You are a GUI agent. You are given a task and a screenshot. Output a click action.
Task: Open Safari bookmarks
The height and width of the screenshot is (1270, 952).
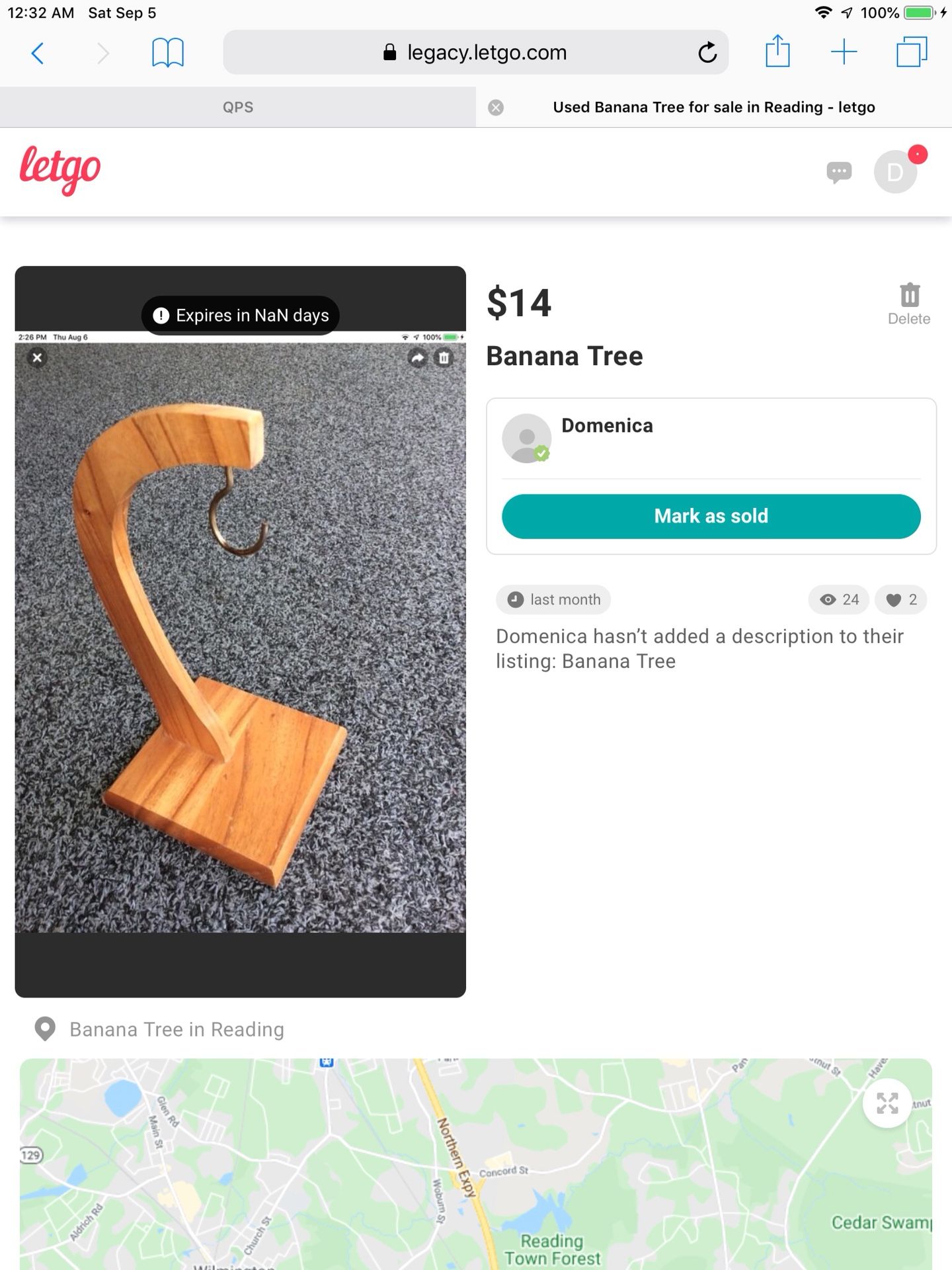[167, 53]
